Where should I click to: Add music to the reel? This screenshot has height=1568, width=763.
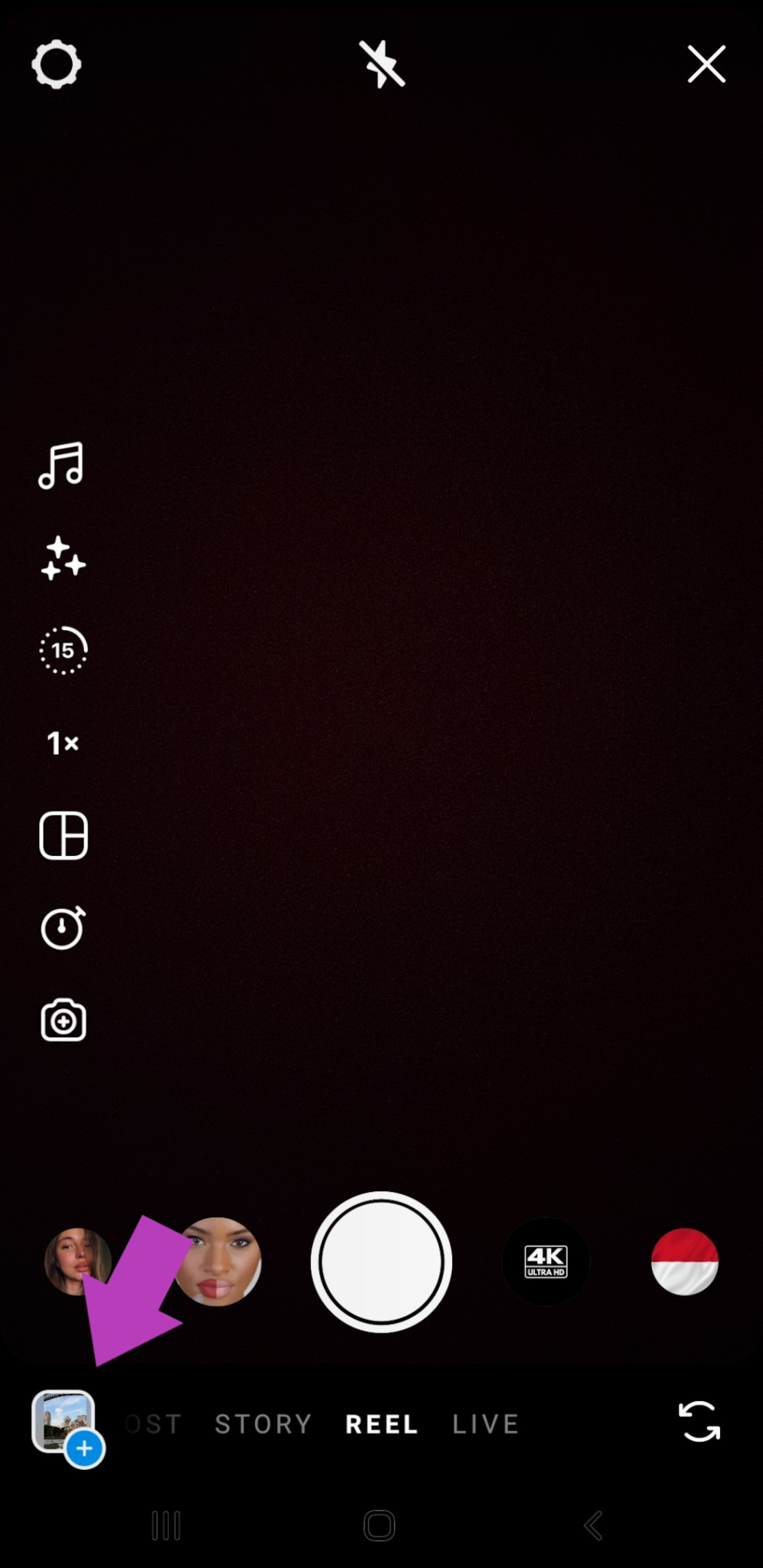click(x=62, y=465)
